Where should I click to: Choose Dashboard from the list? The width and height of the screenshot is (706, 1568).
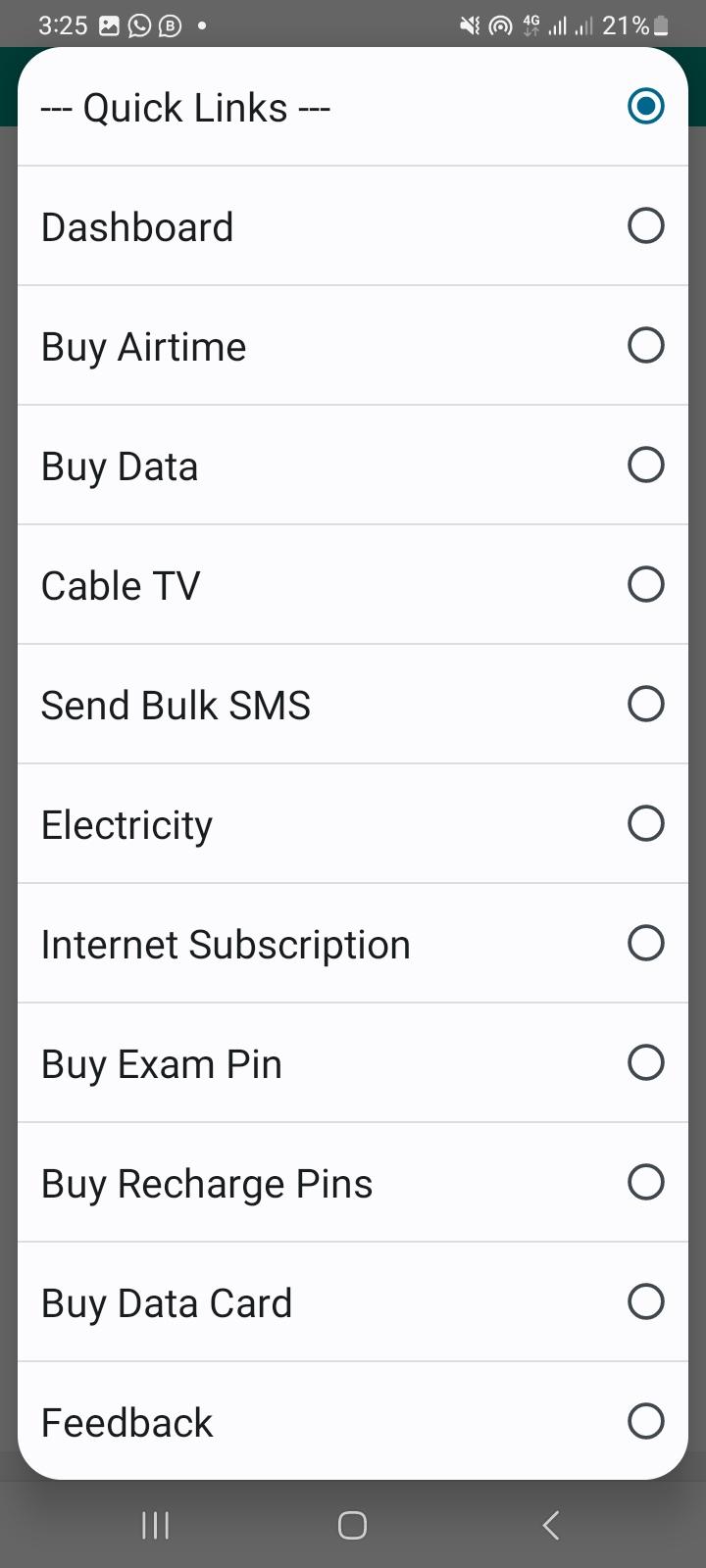[353, 226]
